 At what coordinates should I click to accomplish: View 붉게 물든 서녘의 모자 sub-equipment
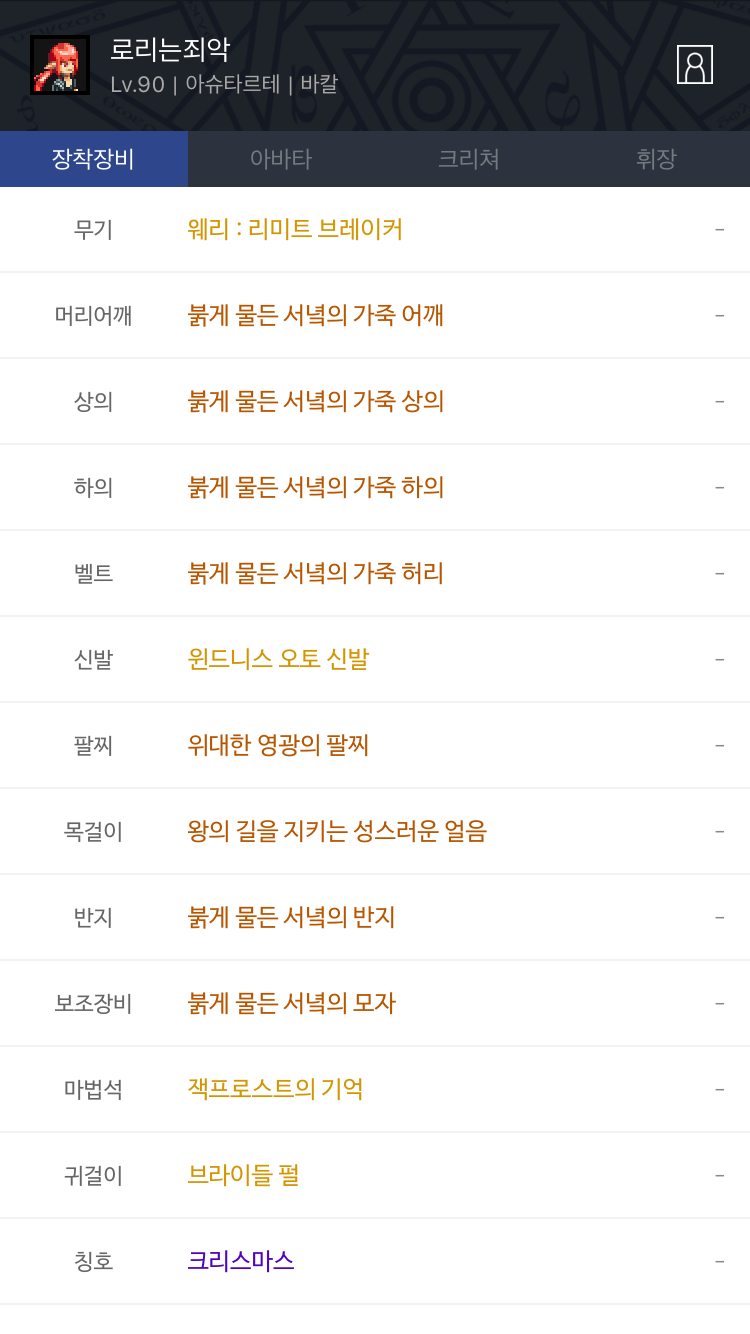click(x=291, y=1003)
